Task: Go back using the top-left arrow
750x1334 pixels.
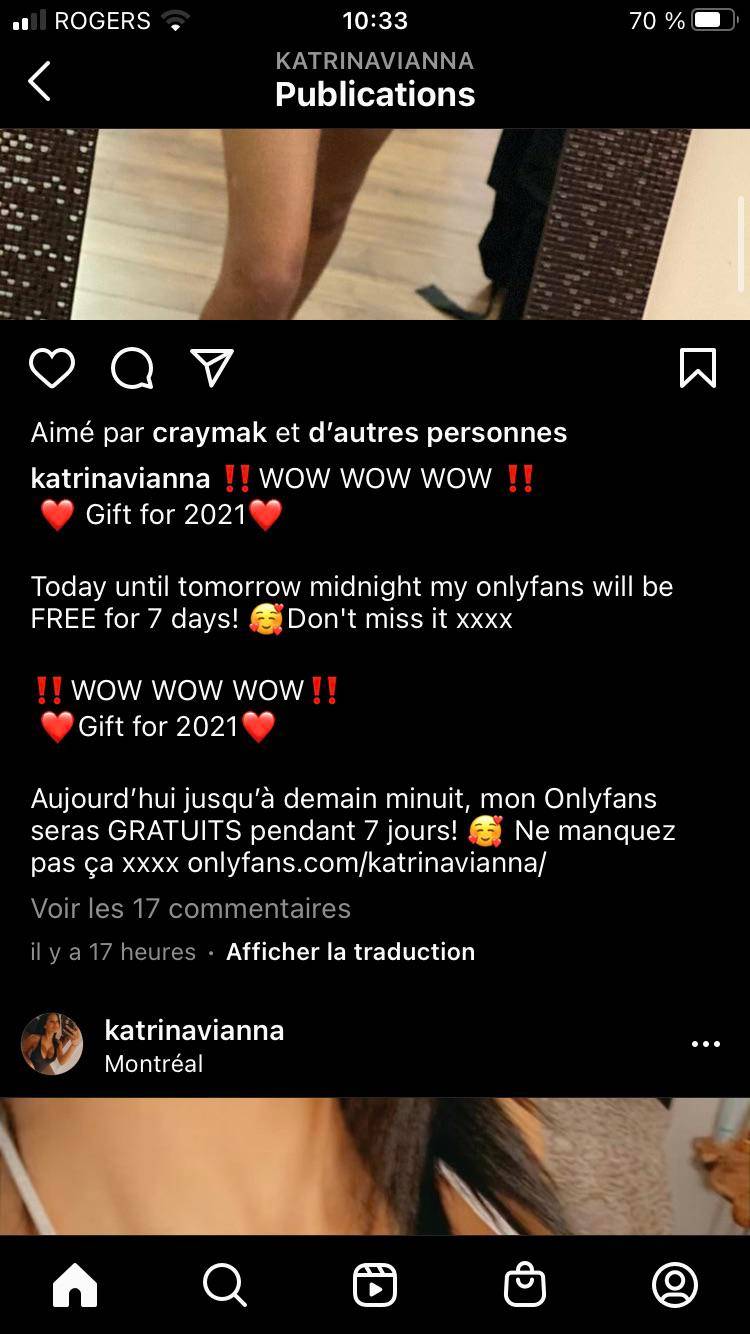Action: 39,81
